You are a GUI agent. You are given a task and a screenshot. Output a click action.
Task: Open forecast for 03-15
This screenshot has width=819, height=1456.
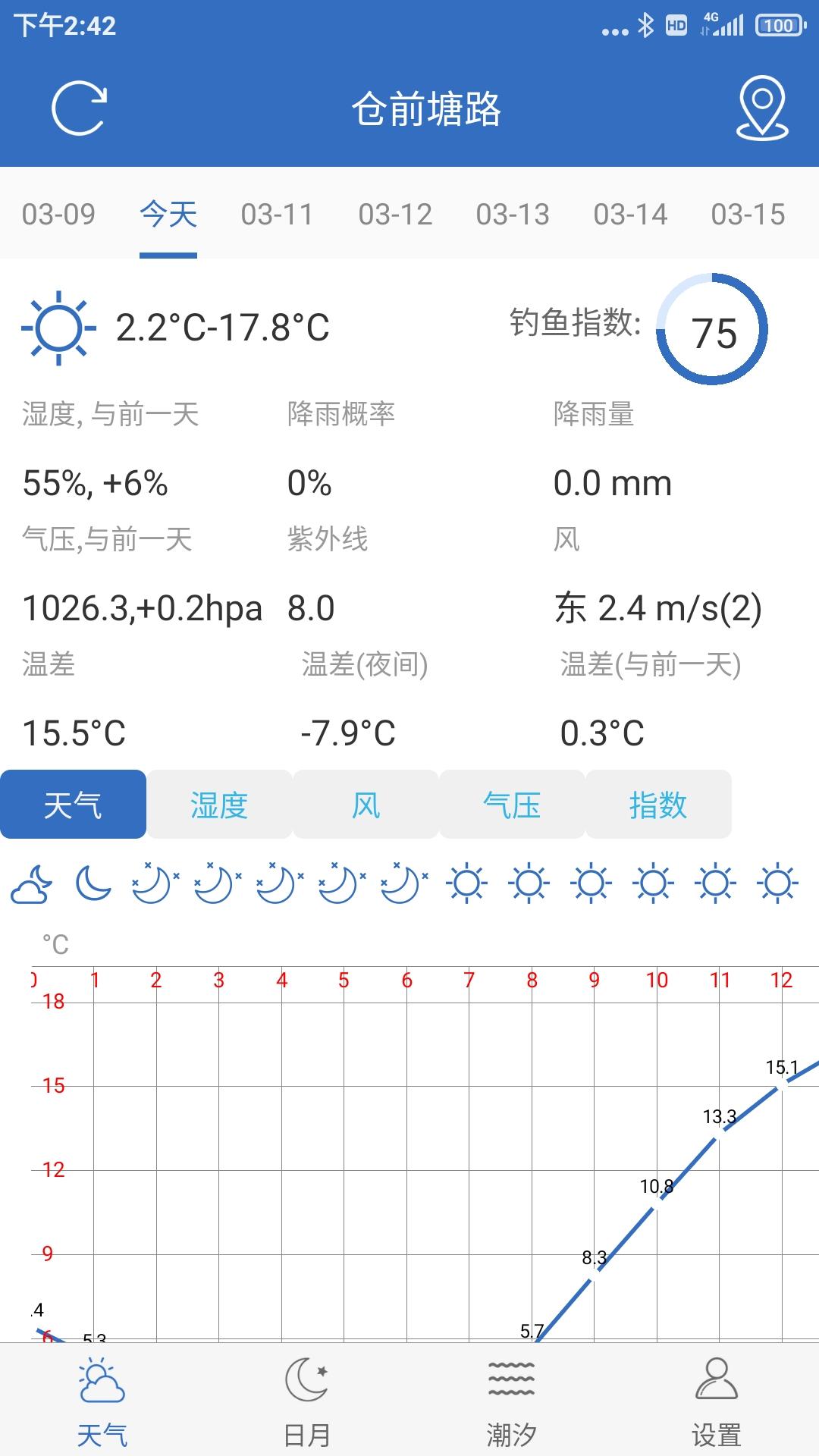pos(749,215)
